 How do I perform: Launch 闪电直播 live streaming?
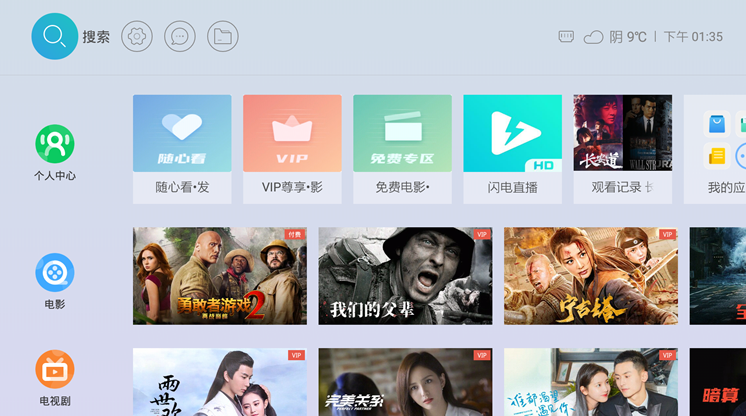(512, 149)
